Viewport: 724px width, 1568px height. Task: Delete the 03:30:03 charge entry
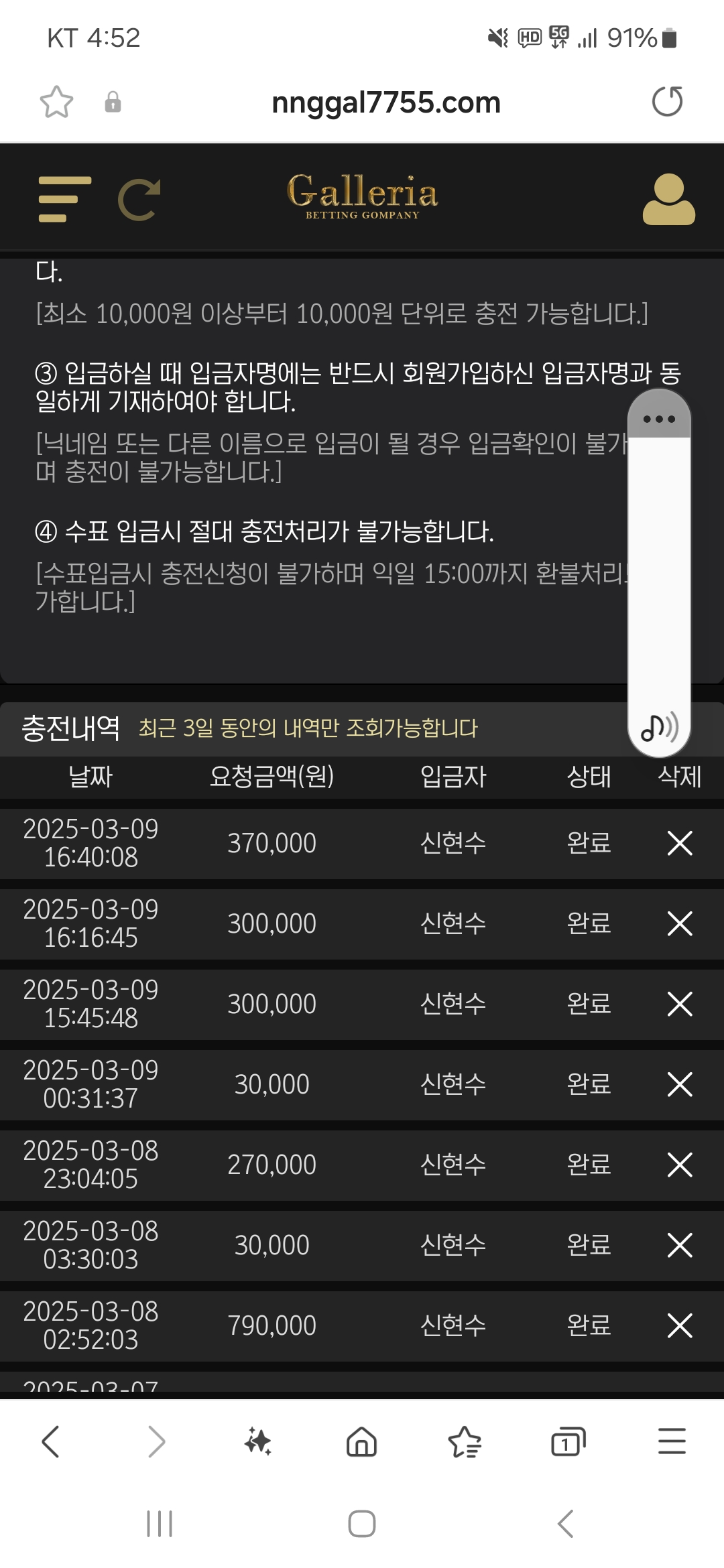click(680, 1245)
